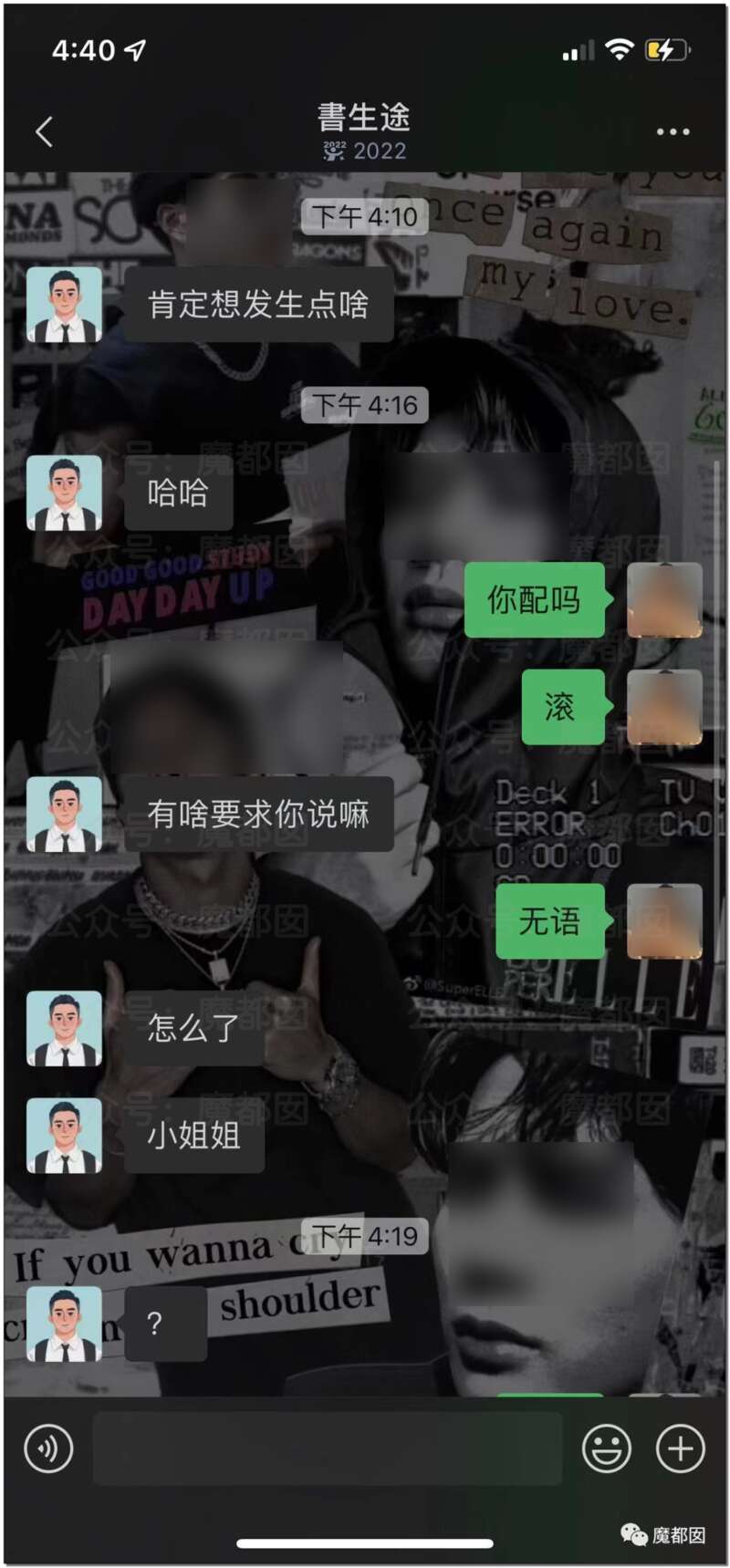This screenshot has width=730, height=1568.
Task: Tap contact avatar beside 肯定想发生点啥
Action: point(64,305)
